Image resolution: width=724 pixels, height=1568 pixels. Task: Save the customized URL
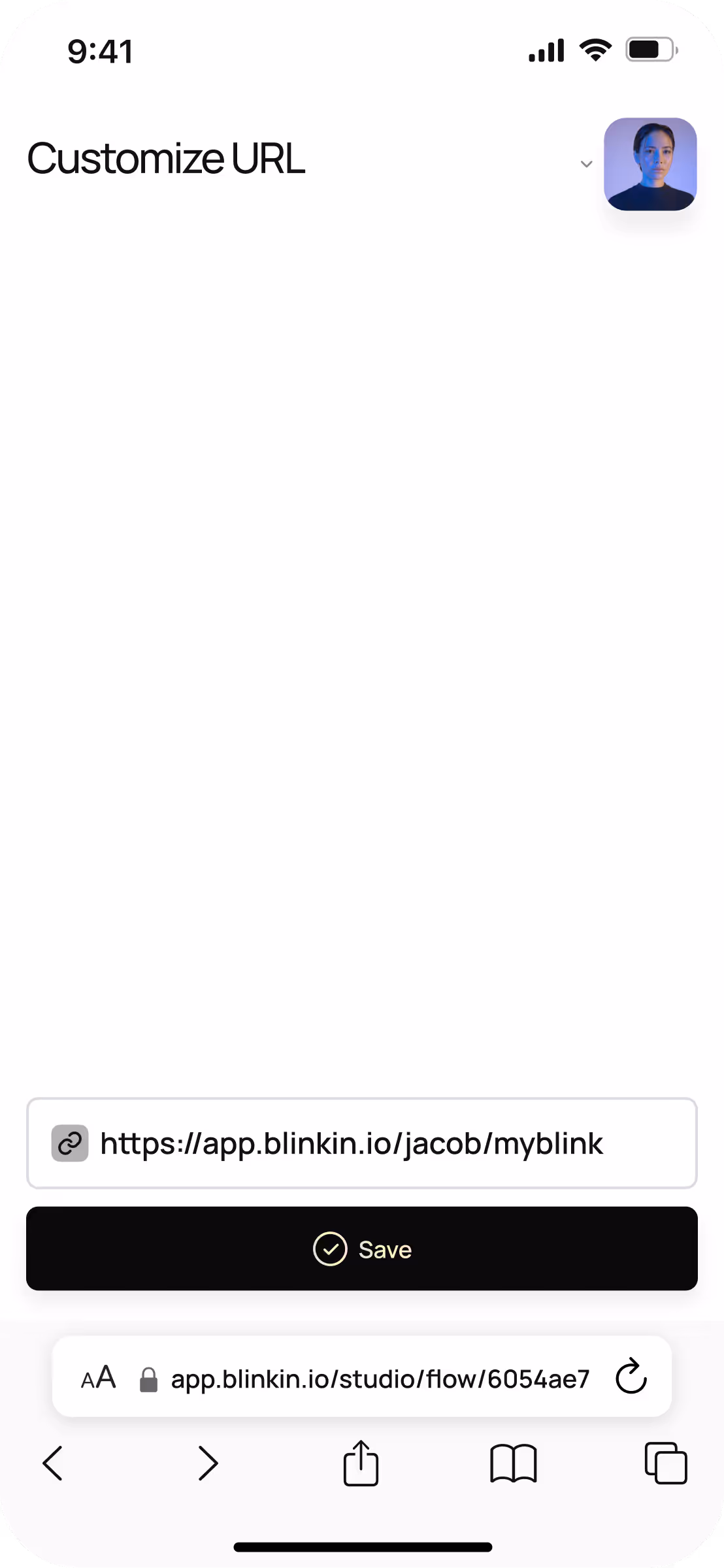[x=362, y=1249]
